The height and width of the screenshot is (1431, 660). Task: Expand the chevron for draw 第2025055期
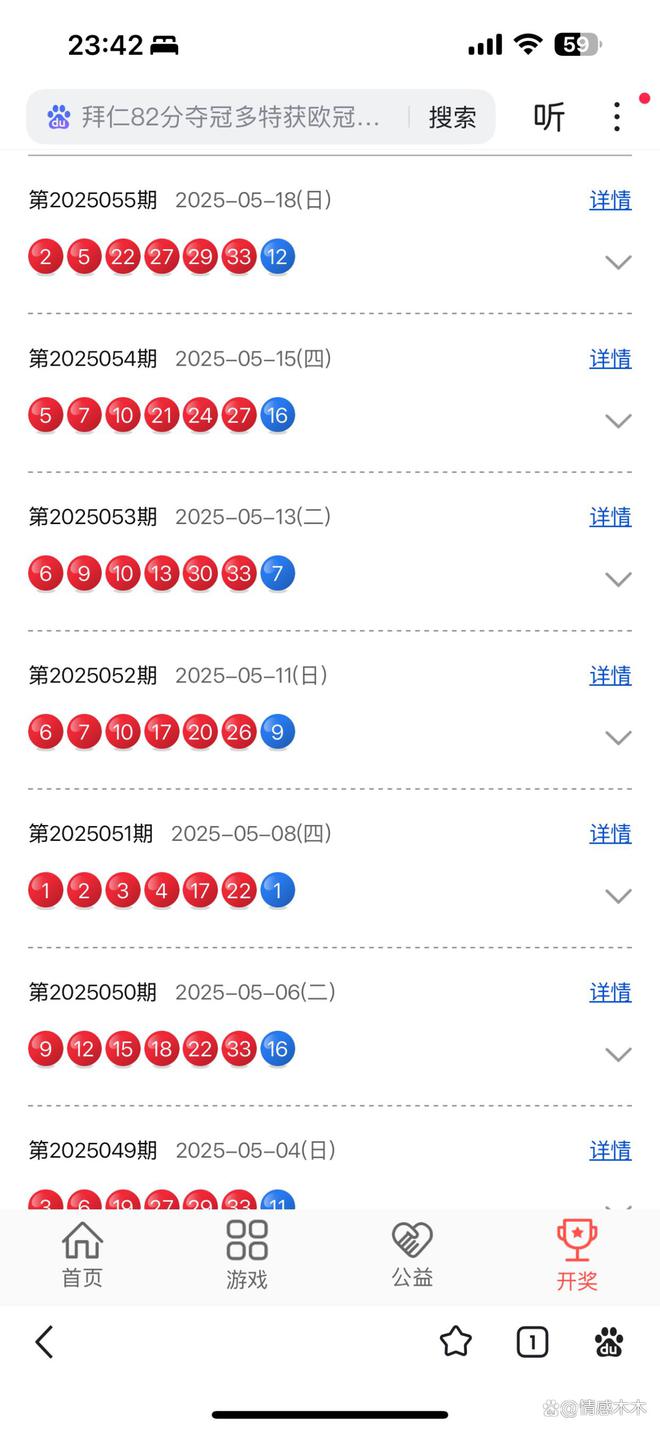tap(619, 262)
